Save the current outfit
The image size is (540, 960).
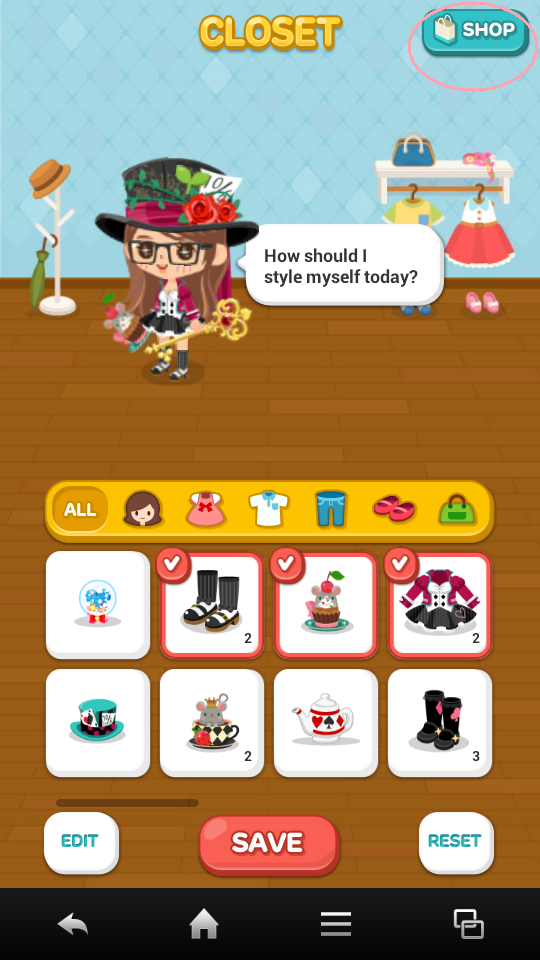coord(269,844)
